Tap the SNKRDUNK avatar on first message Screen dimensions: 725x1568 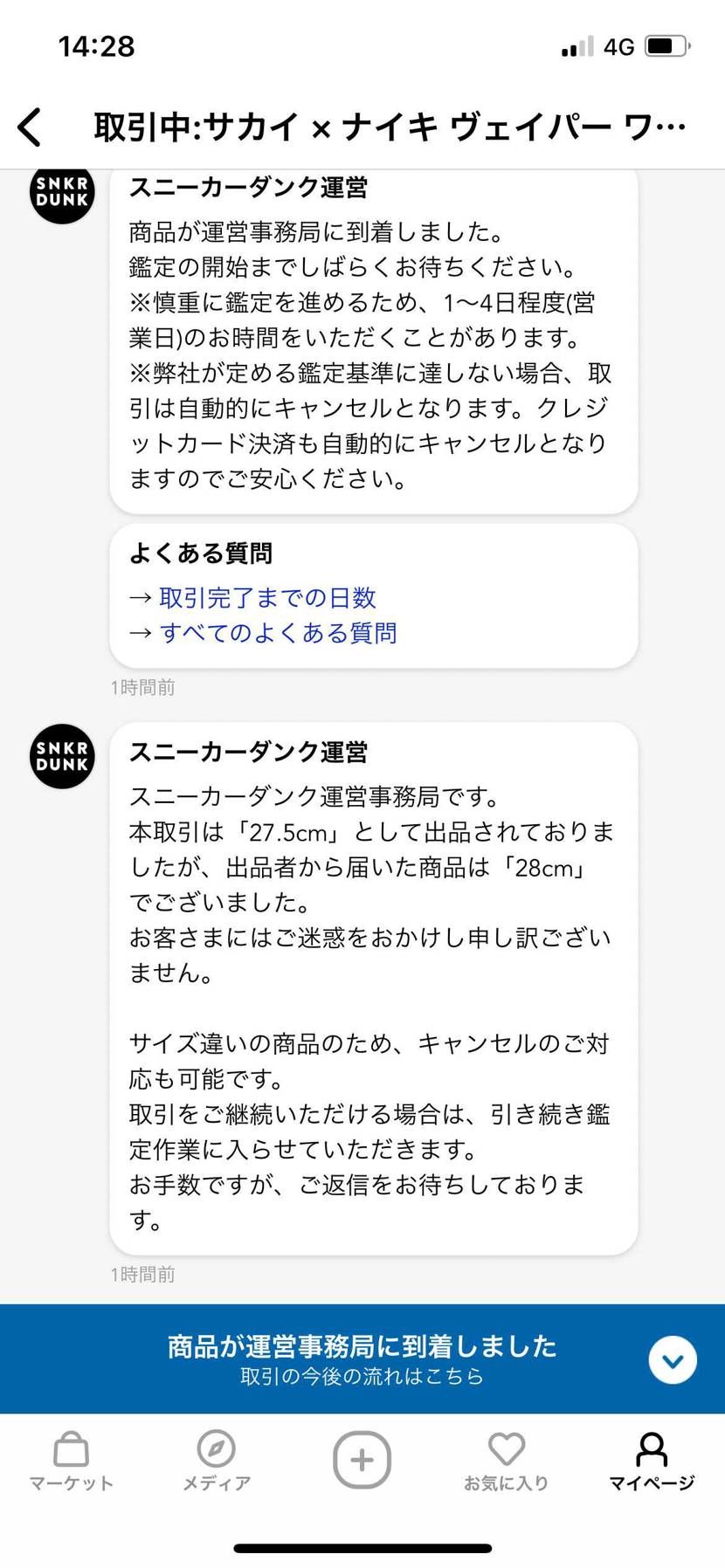click(61, 196)
